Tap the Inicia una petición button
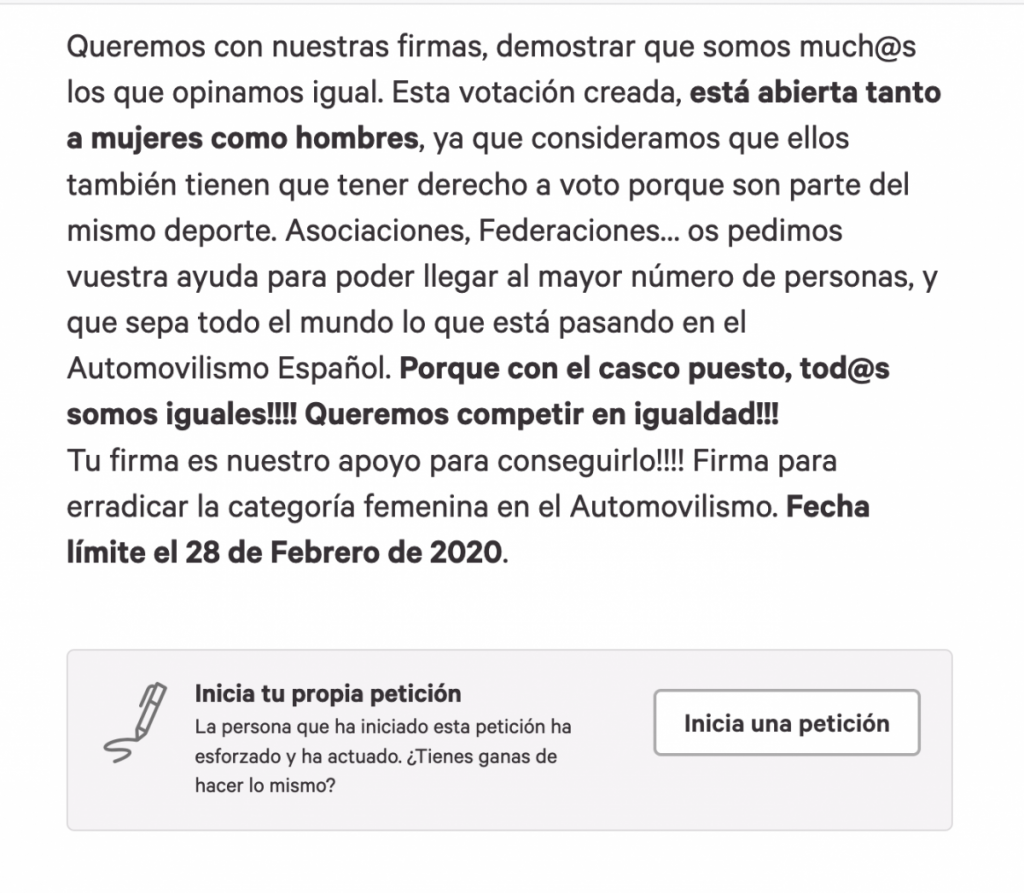Image resolution: width=1024 pixels, height=893 pixels. tap(786, 723)
